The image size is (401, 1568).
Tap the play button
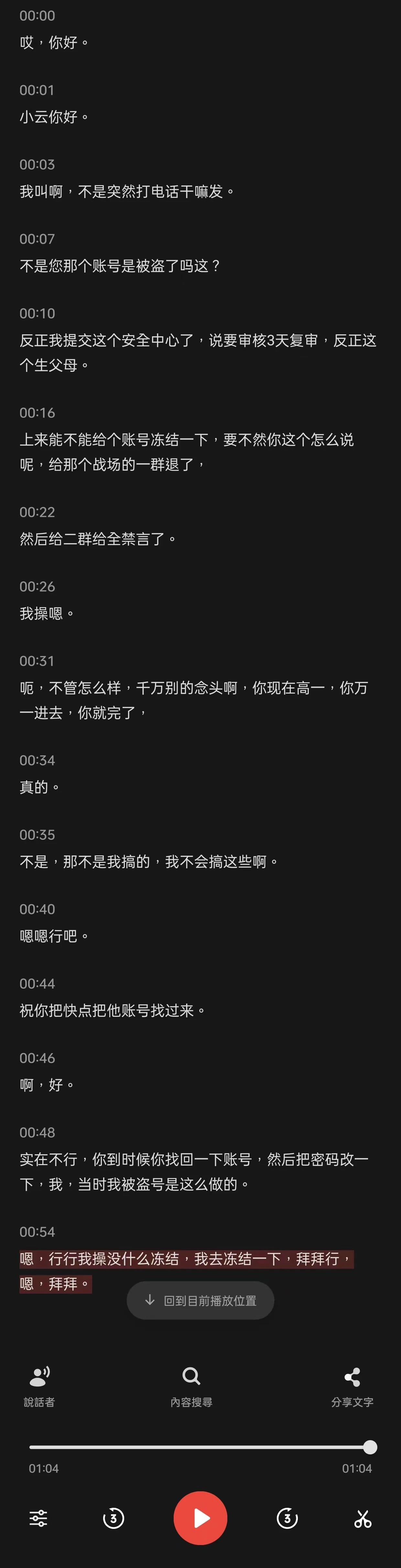click(200, 1518)
